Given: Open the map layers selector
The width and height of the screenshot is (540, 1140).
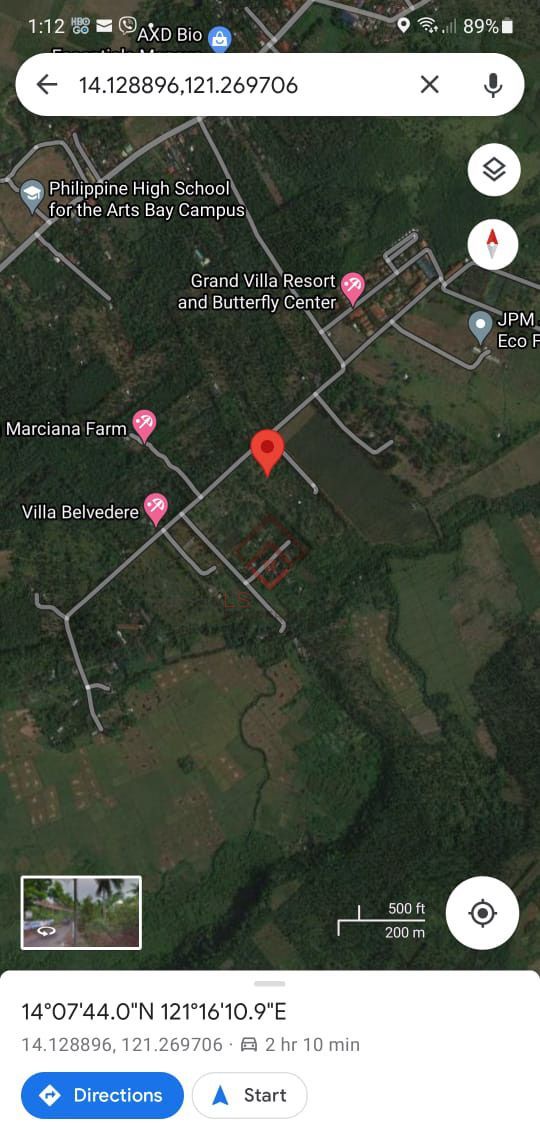Looking at the screenshot, I should click(493, 170).
